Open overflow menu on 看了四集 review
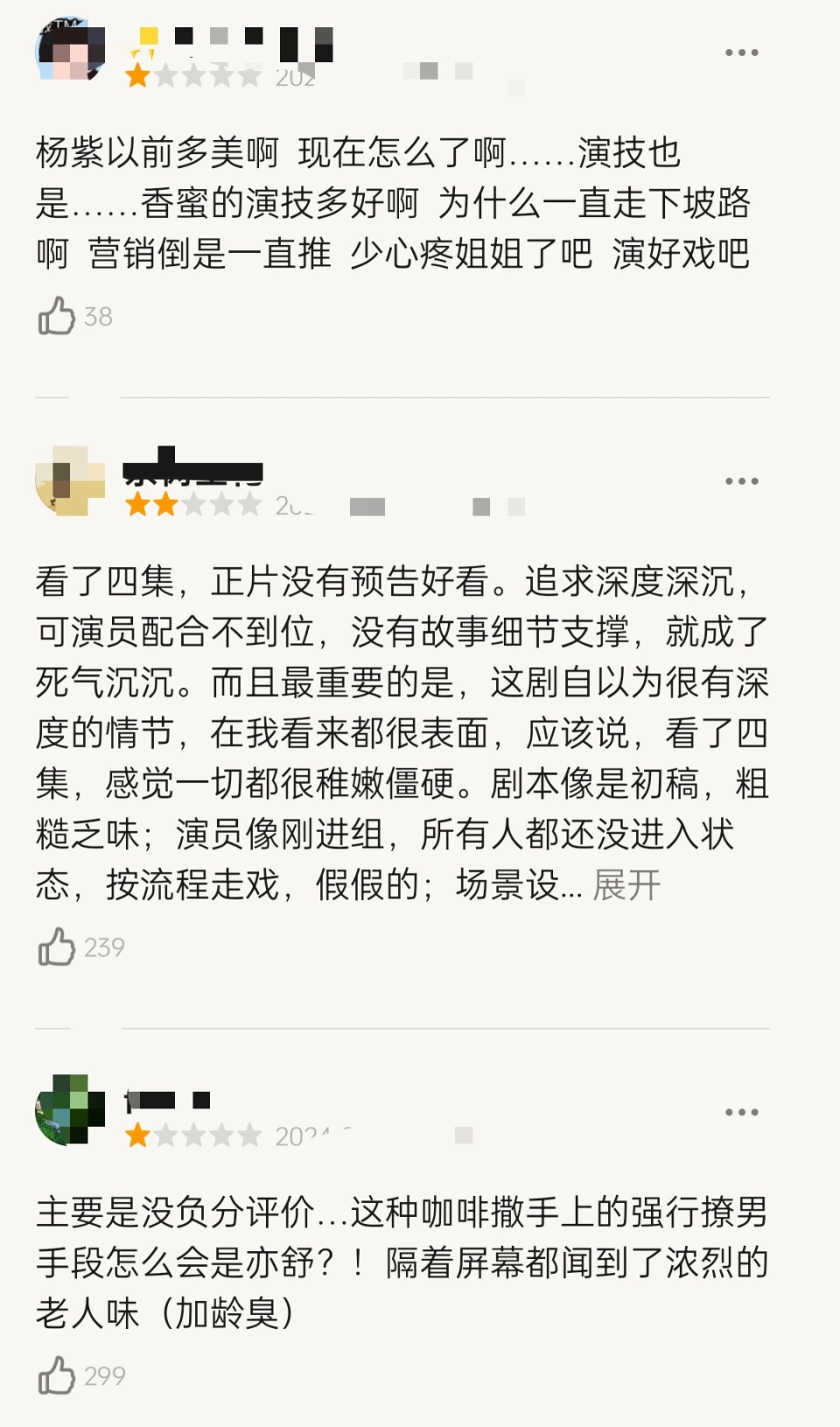 coord(741,482)
